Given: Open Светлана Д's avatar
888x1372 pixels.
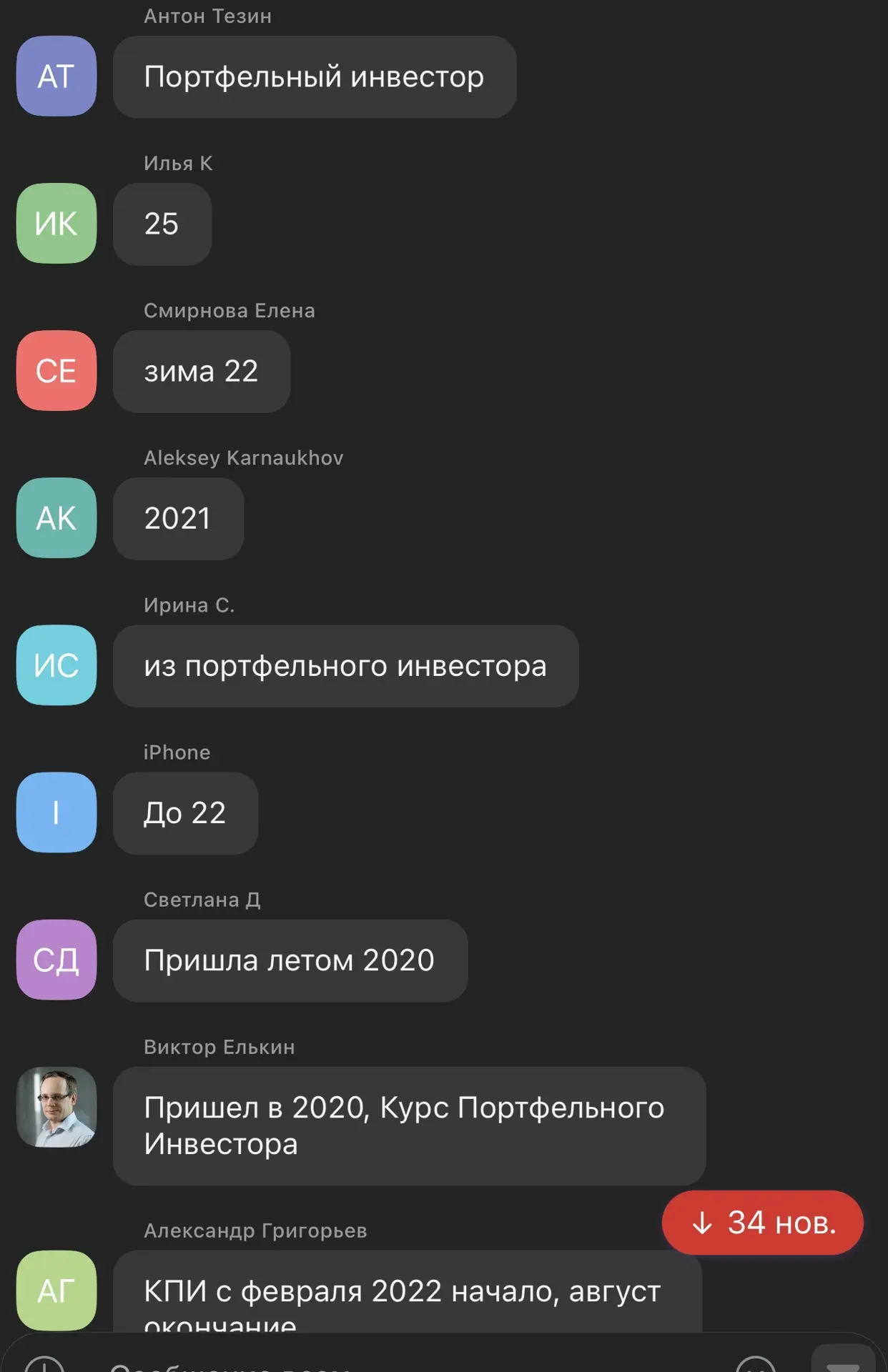Looking at the screenshot, I should pyautogui.click(x=56, y=960).
